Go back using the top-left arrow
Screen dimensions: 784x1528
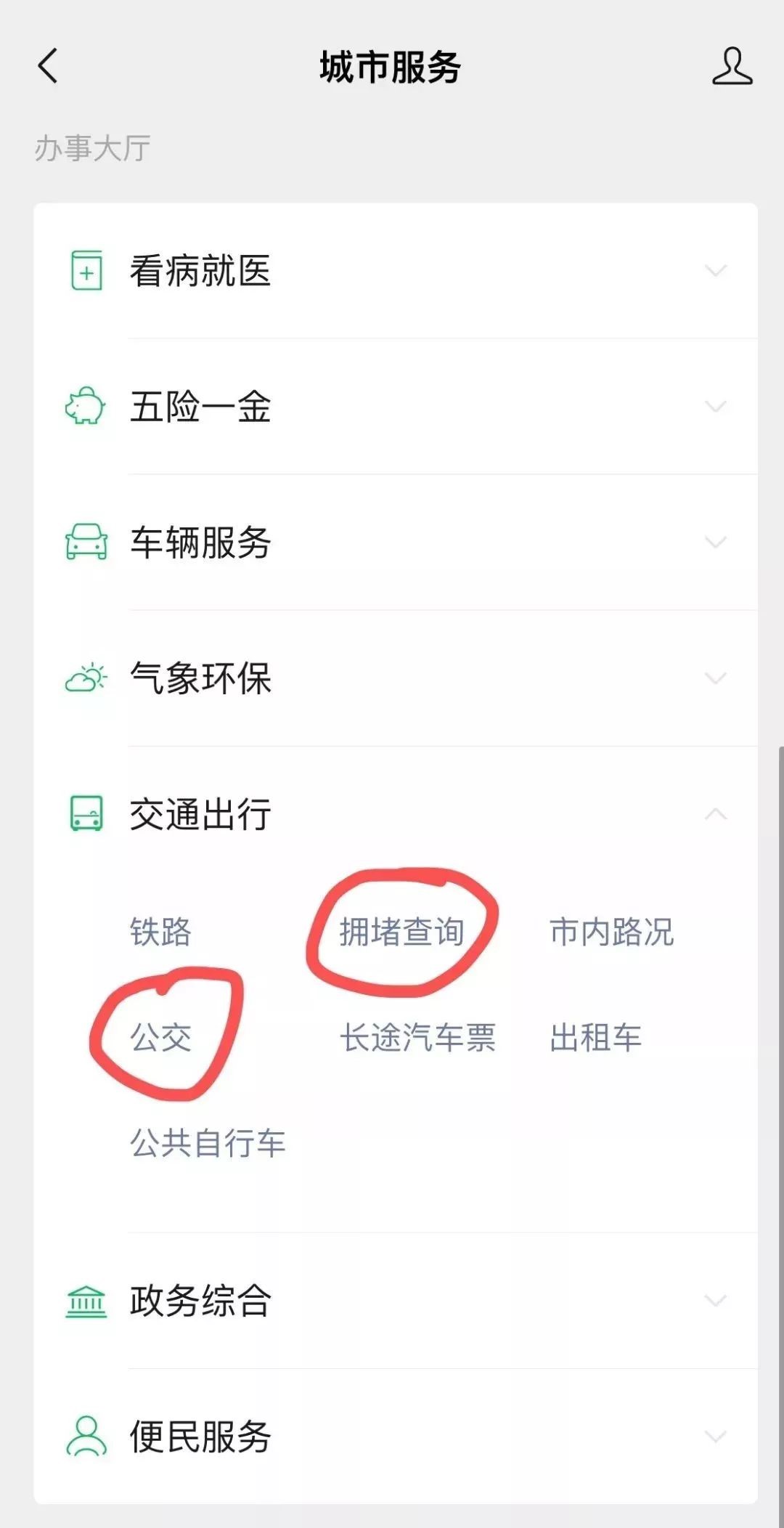click(x=48, y=67)
